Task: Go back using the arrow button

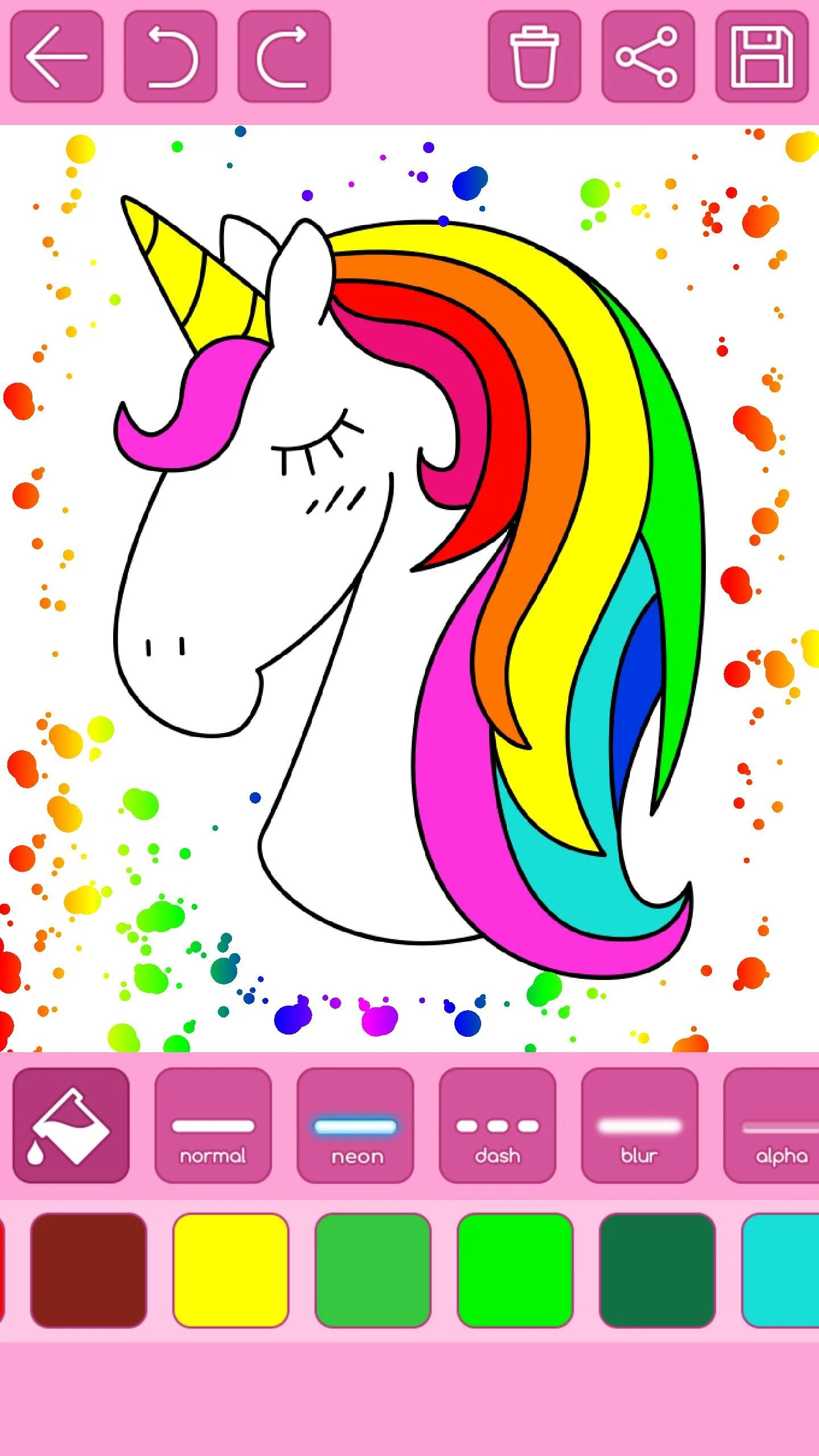Action: [x=57, y=57]
